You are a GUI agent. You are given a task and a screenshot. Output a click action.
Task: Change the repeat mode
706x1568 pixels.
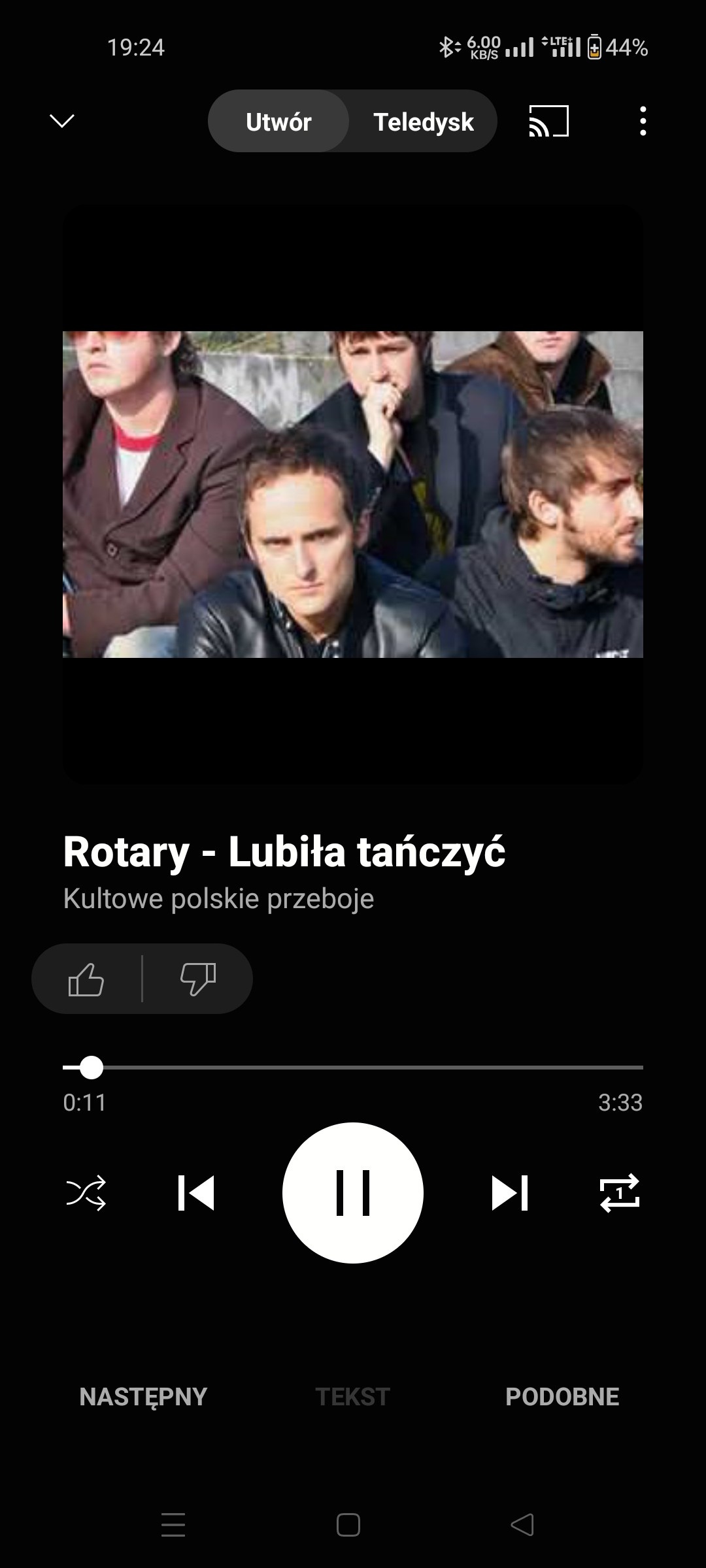[x=619, y=1193]
